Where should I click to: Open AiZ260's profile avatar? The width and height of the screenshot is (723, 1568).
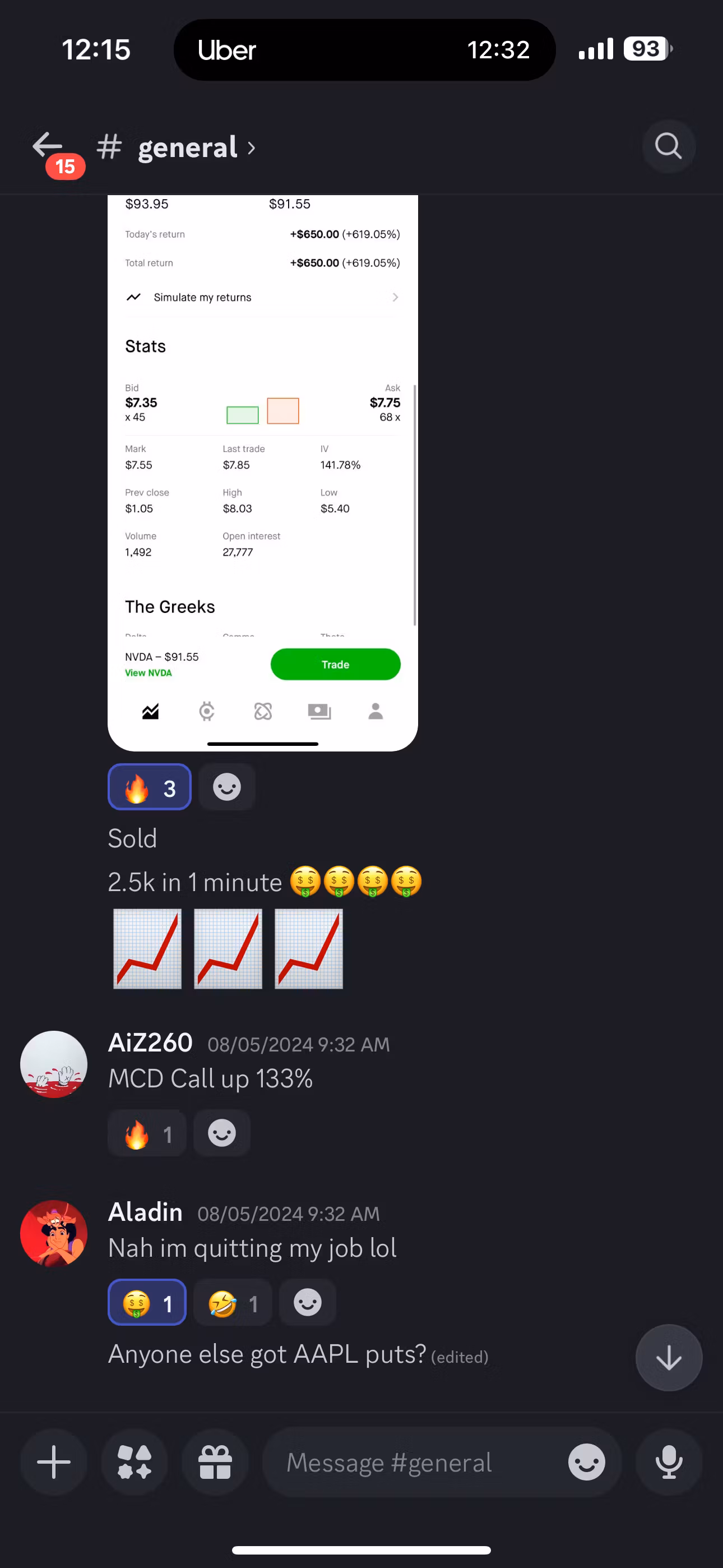(54, 1064)
